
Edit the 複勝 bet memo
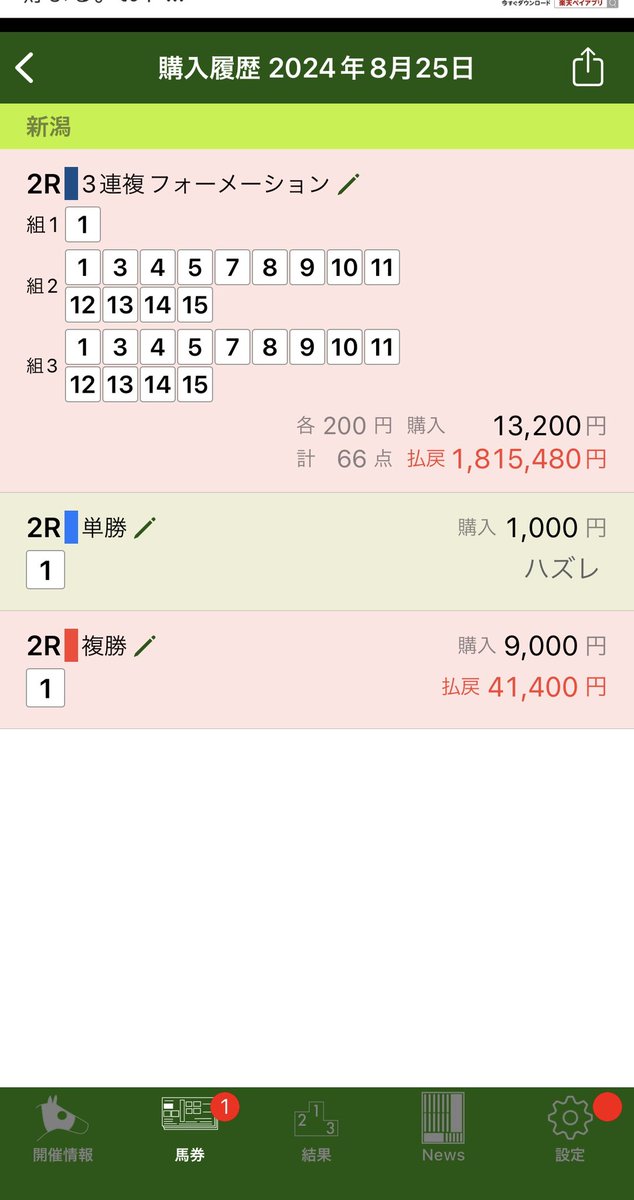[x=145, y=646]
